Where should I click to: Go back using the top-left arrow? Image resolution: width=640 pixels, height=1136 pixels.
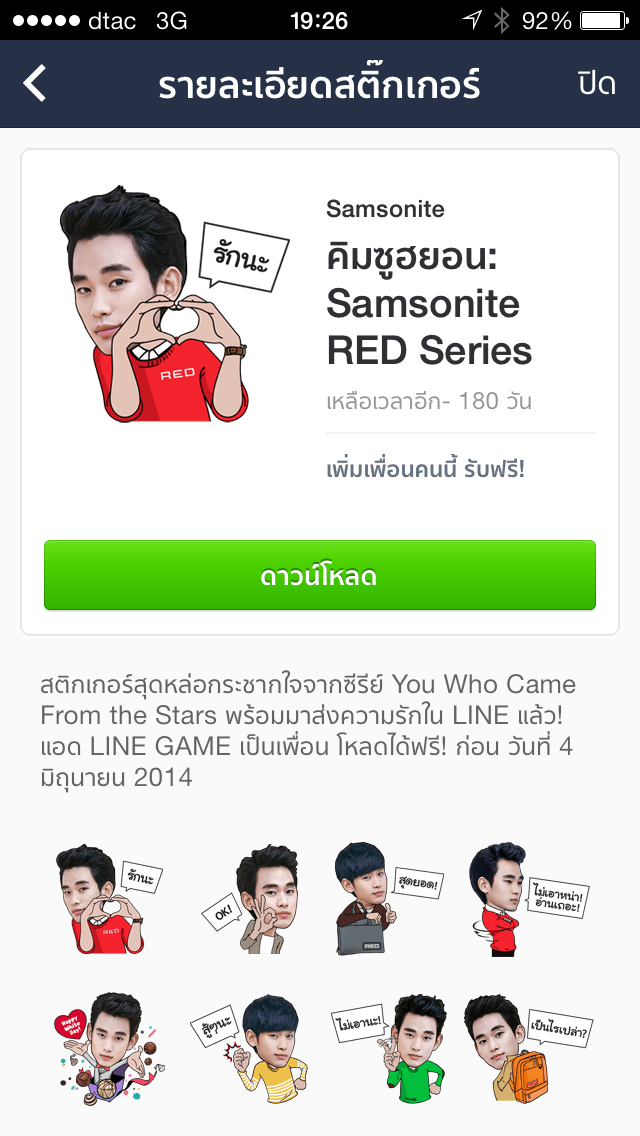[x=36, y=84]
